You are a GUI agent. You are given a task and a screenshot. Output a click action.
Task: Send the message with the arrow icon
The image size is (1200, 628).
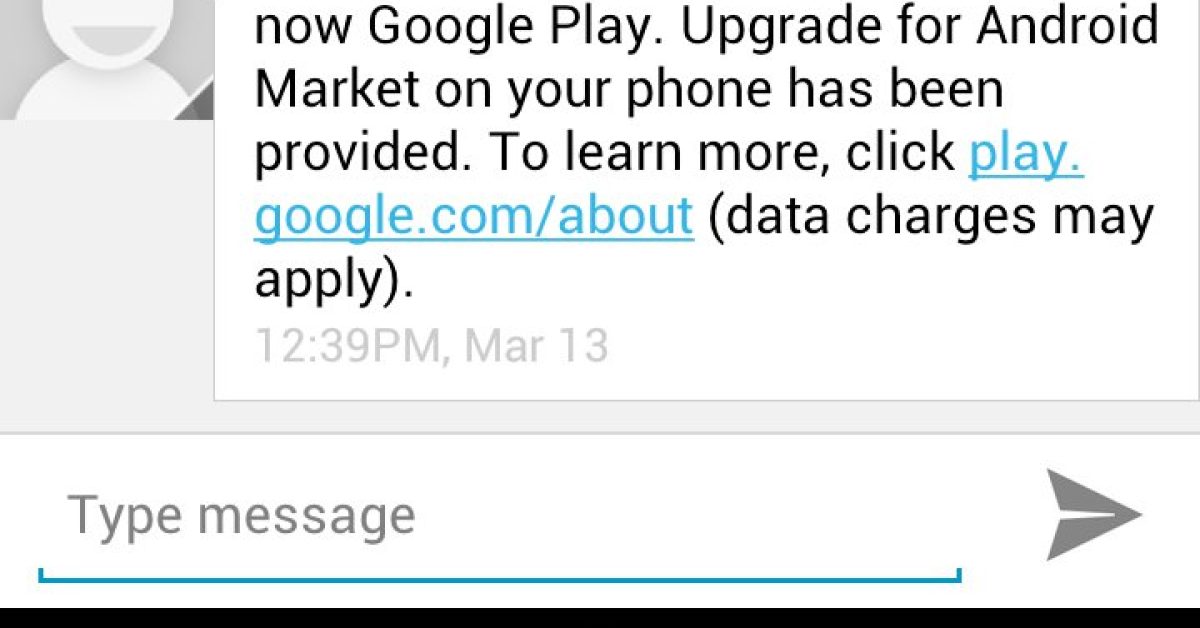(x=1092, y=515)
